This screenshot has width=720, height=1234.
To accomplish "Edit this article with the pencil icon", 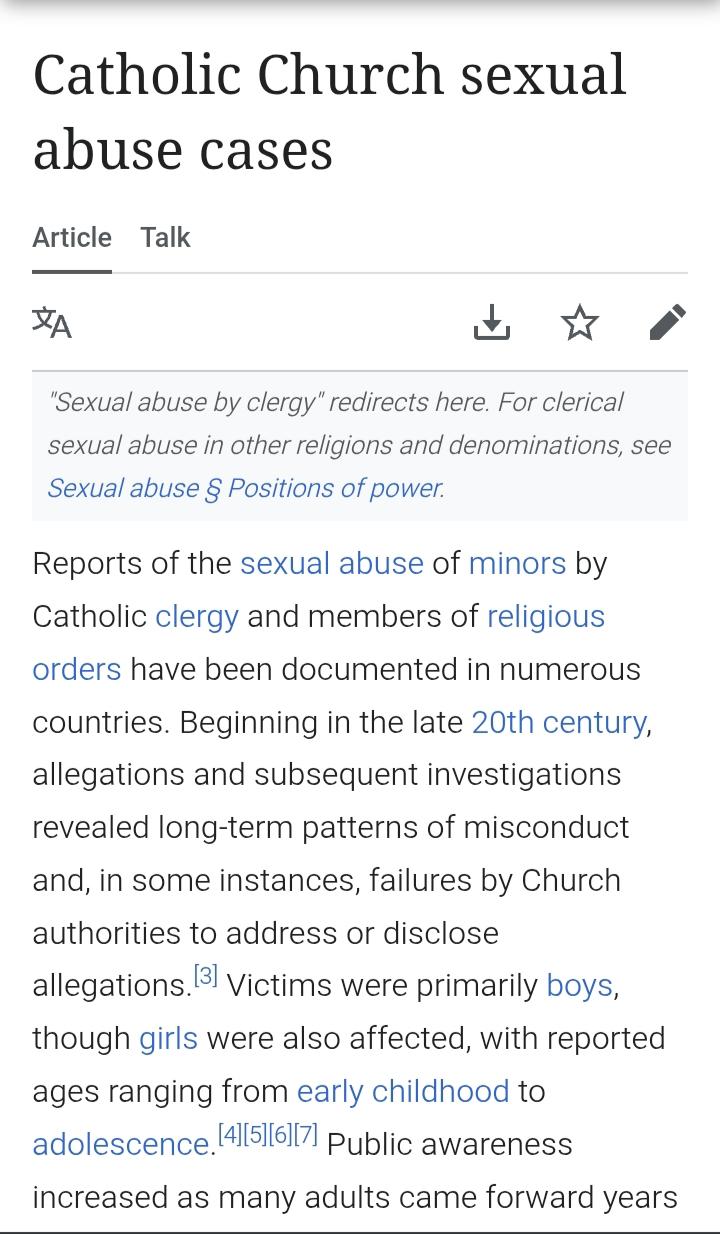I will tap(667, 323).
